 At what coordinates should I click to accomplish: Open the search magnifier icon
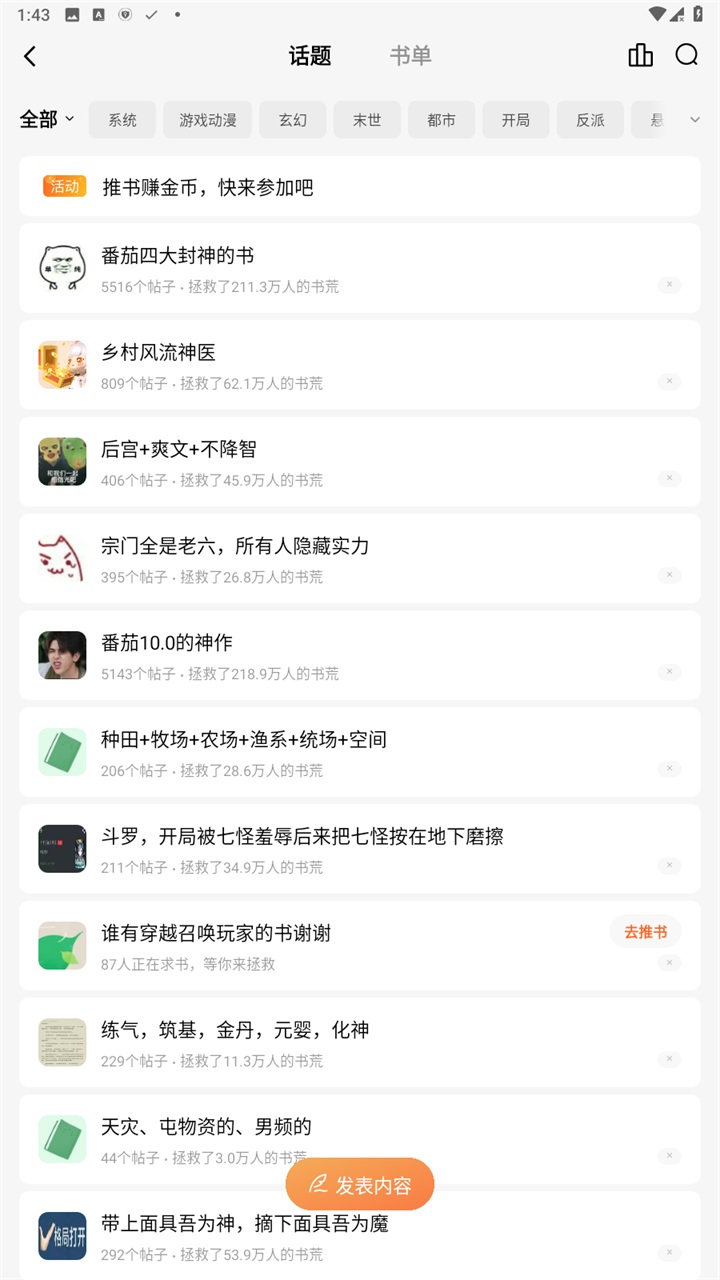686,55
